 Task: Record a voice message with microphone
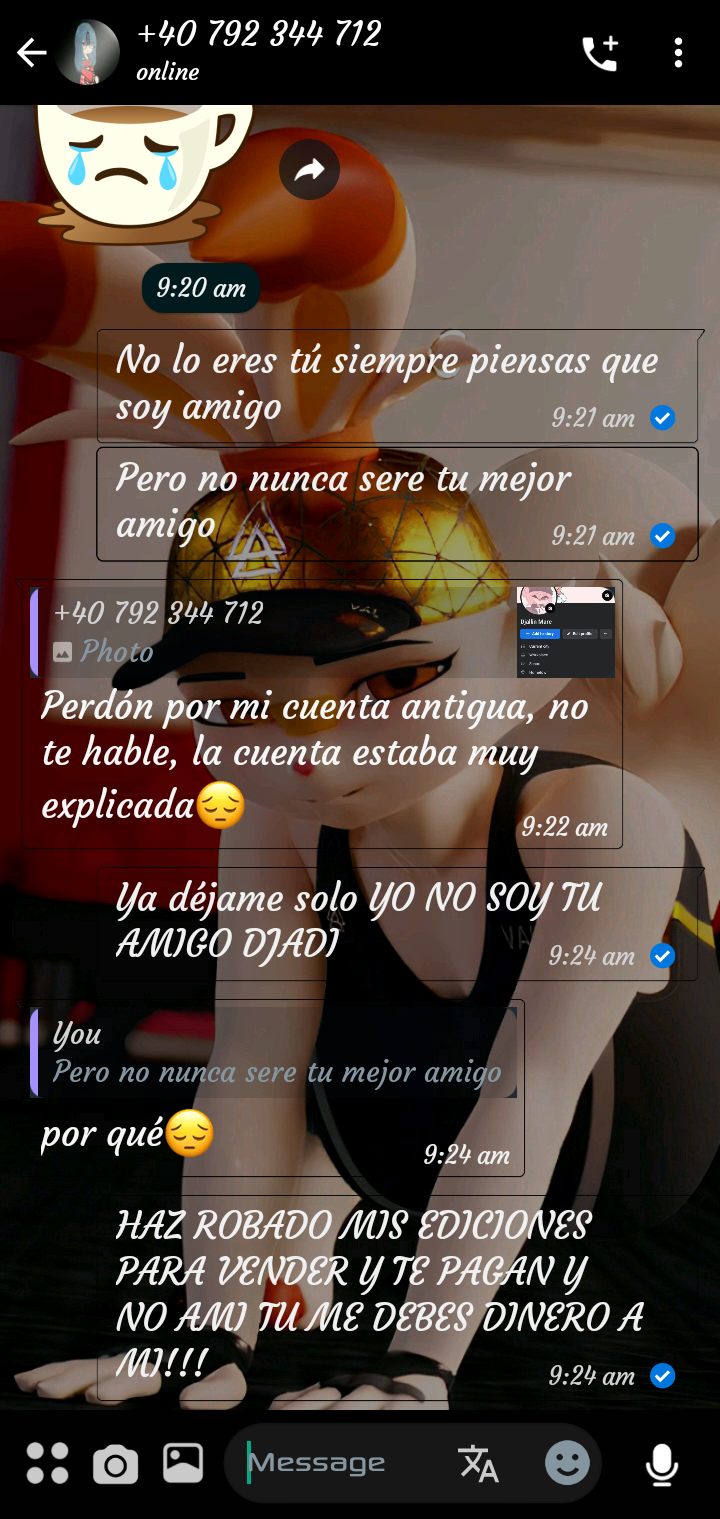[661, 1465]
